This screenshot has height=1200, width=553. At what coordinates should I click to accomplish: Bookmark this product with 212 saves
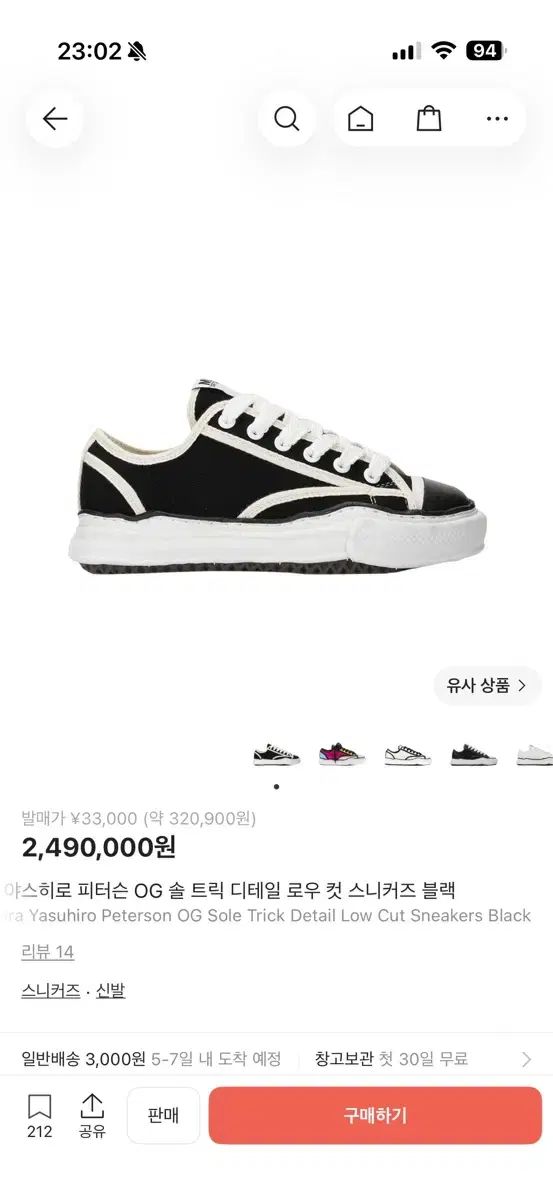click(x=39, y=1116)
